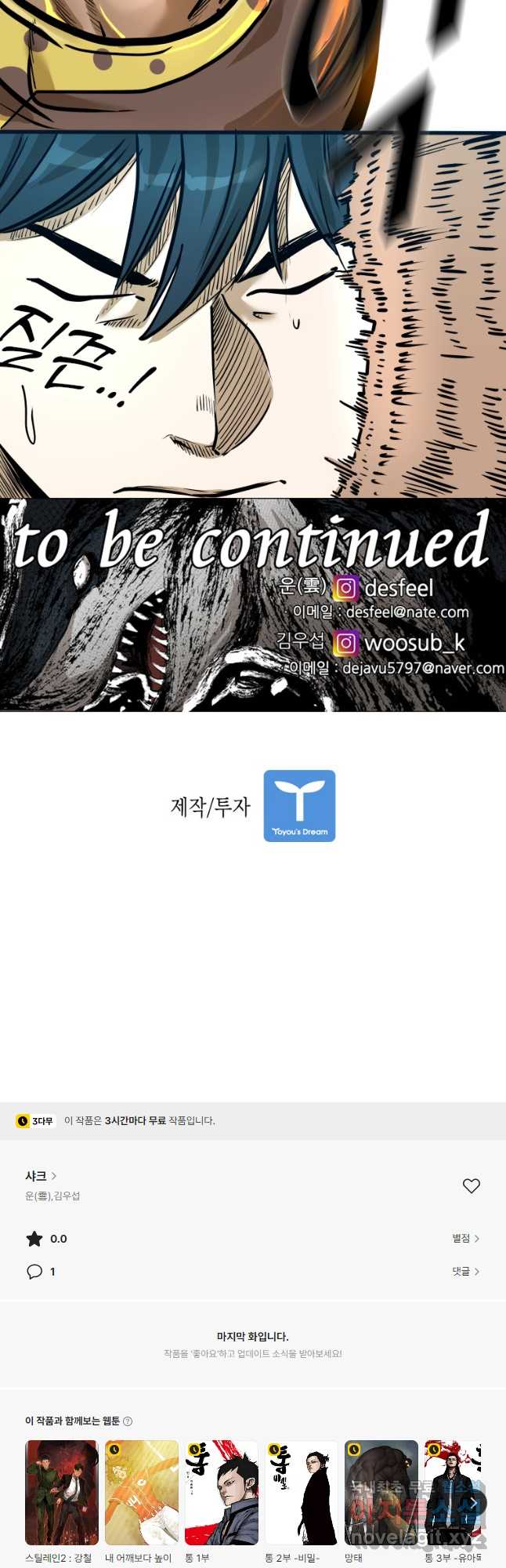
Task: Open the 통 2부 -비밀- webtoon card
Action: pos(302,1493)
